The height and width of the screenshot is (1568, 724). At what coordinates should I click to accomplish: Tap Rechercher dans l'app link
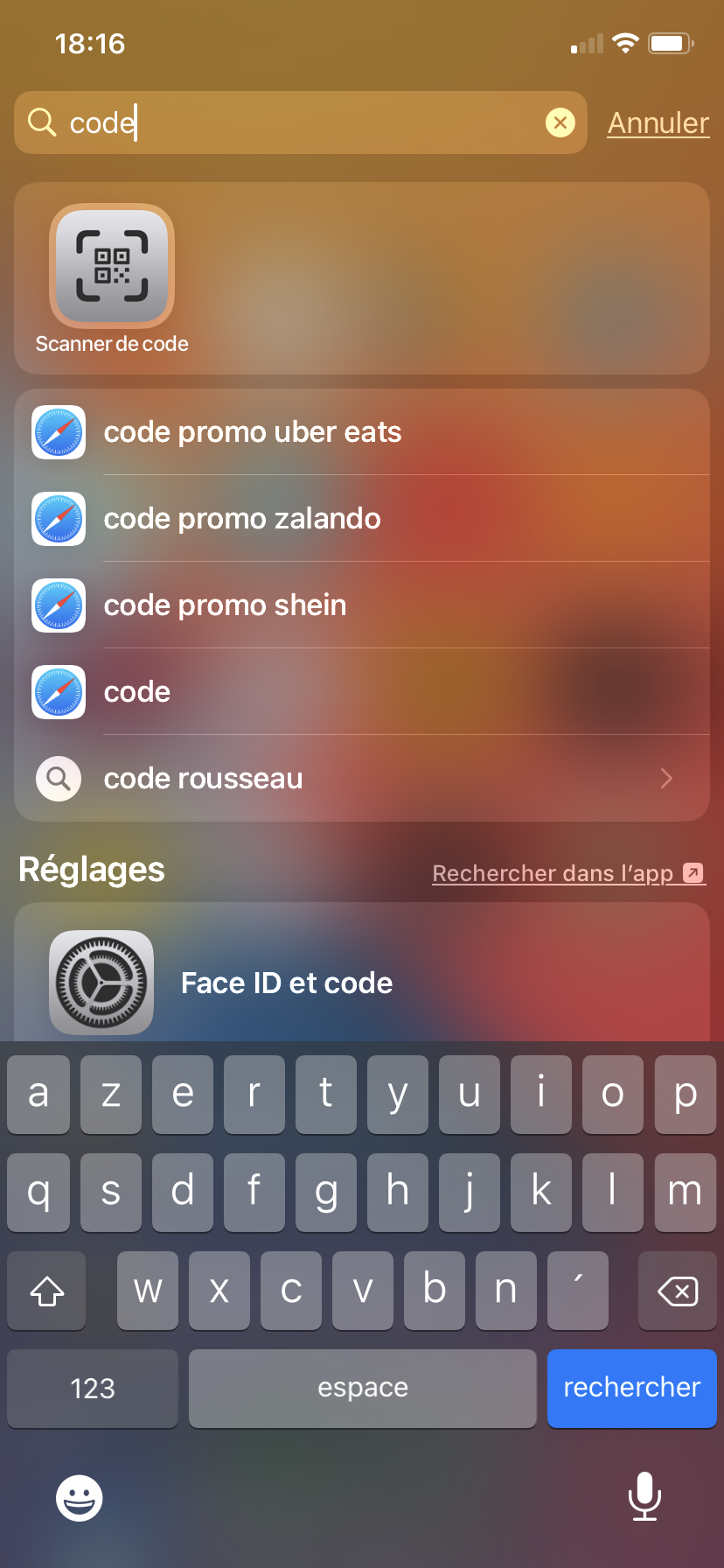(x=568, y=873)
